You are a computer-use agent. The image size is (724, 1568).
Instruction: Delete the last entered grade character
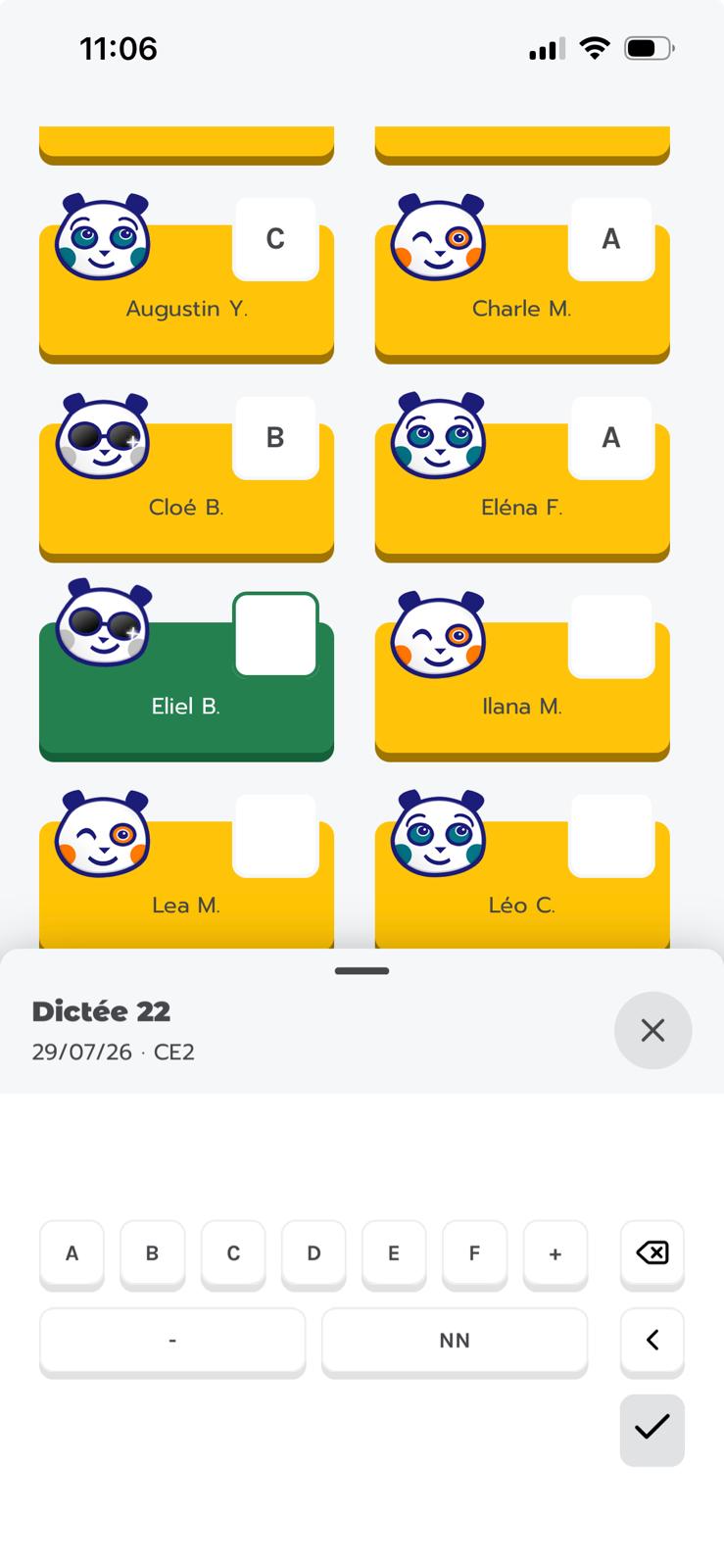pos(652,1253)
